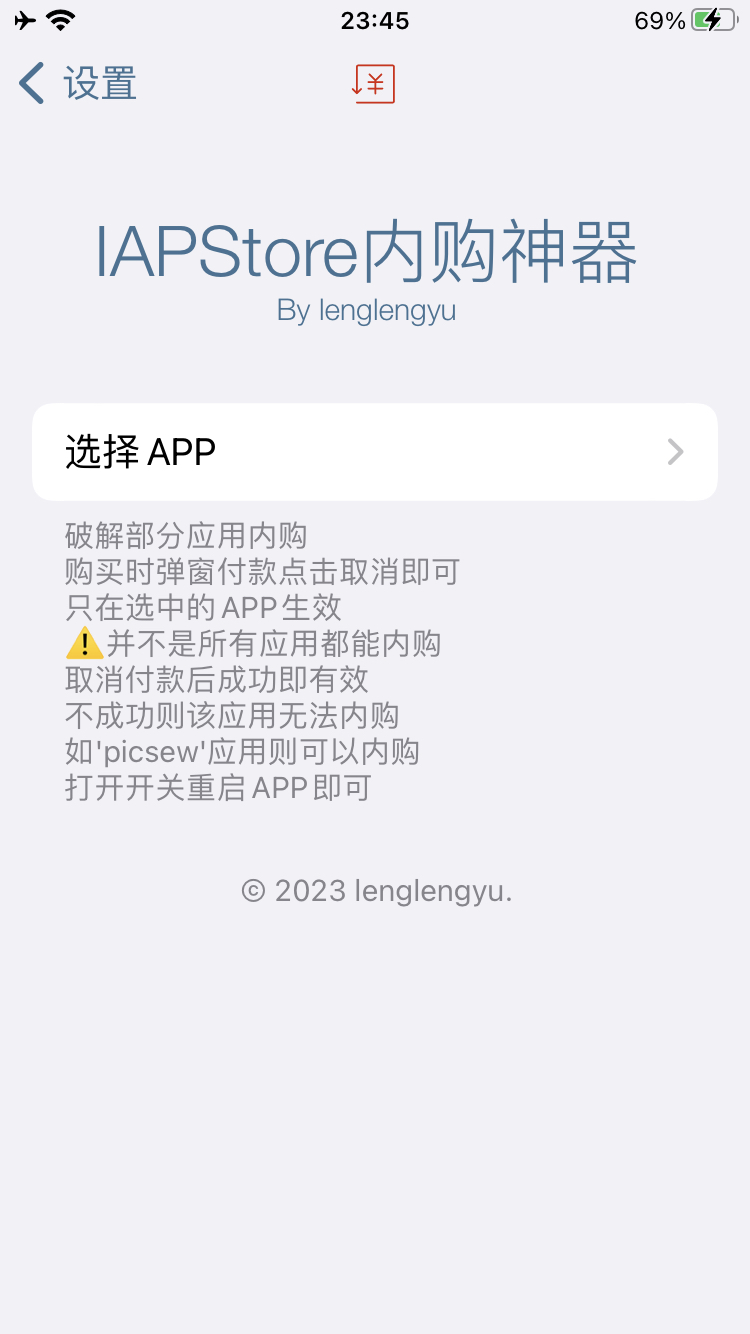Screen dimensions: 750x1334
Task: Go back to 设置
Action: pyautogui.click(x=77, y=83)
